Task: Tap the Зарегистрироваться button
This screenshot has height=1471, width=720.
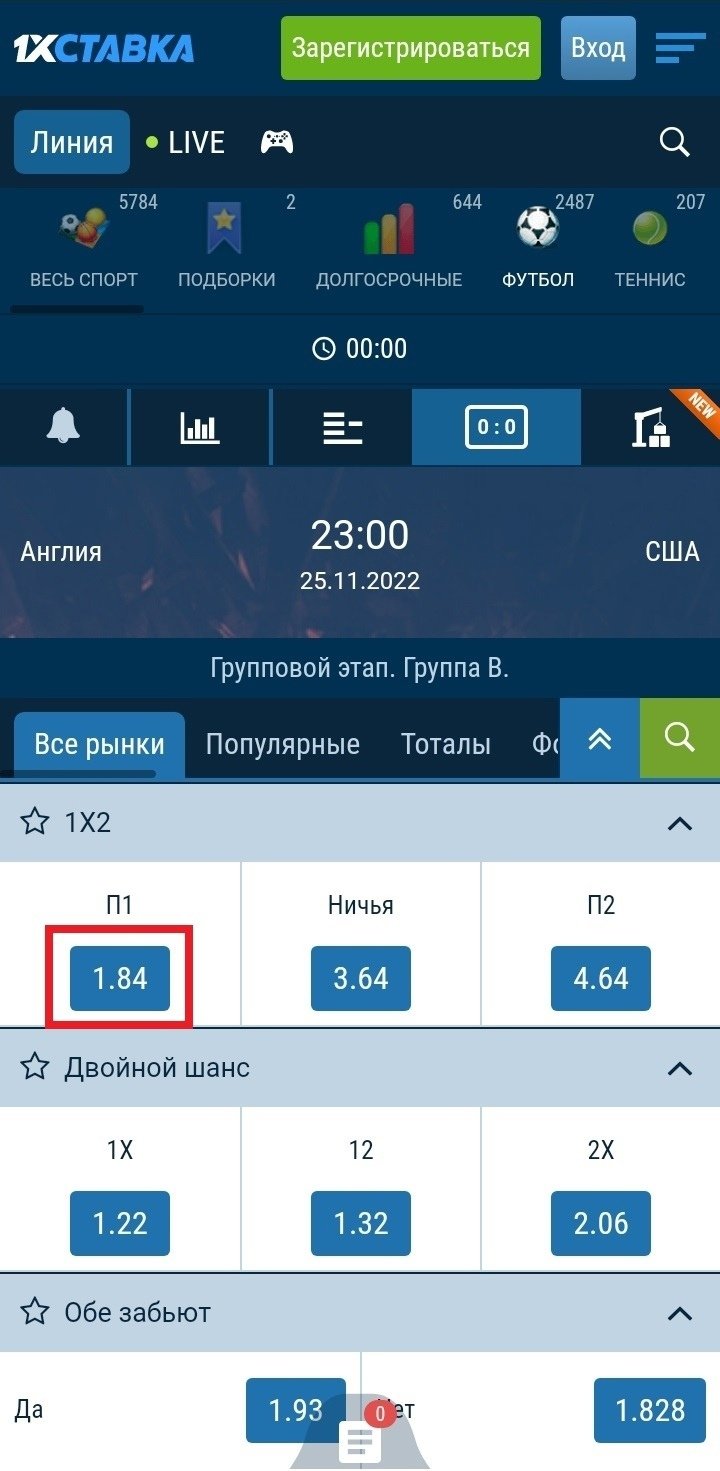Action: pos(410,48)
